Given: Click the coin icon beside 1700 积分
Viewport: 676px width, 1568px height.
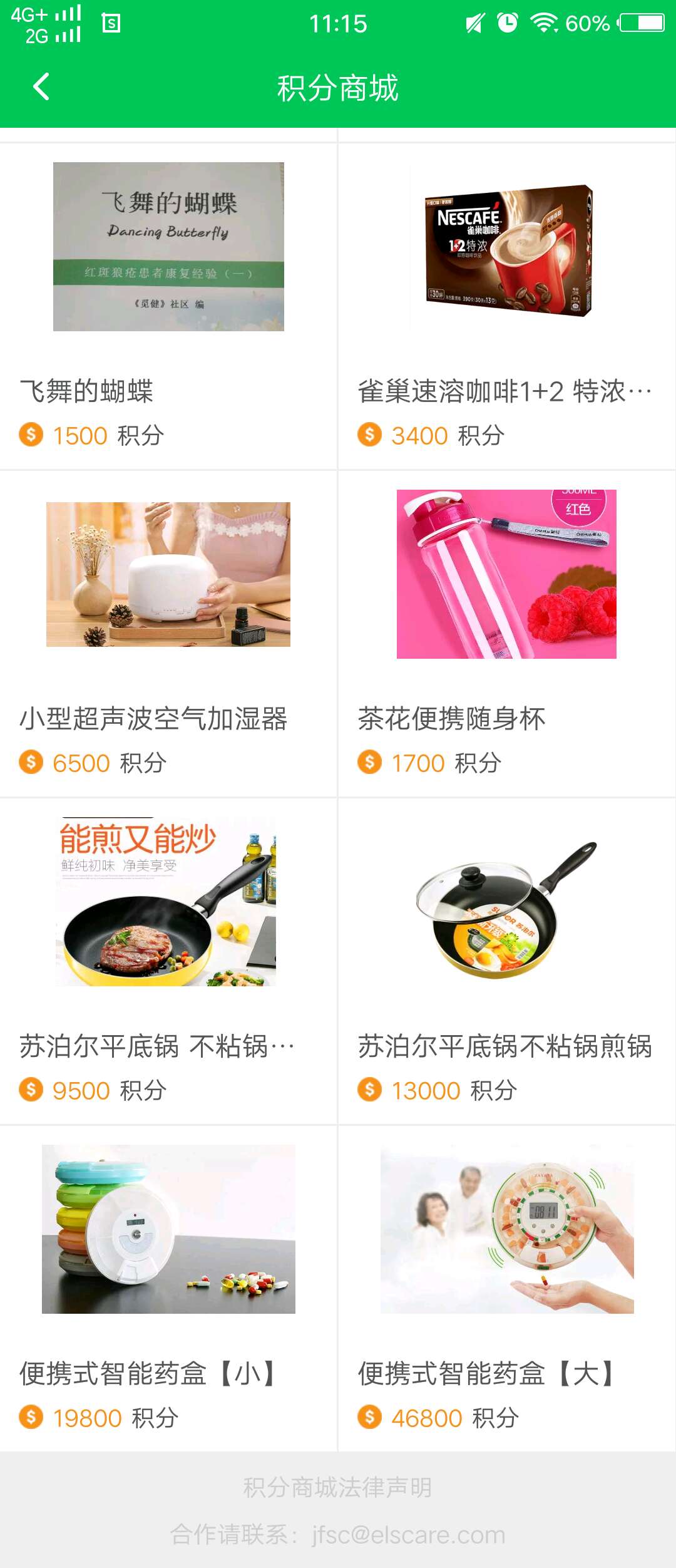Looking at the screenshot, I should pos(369,763).
